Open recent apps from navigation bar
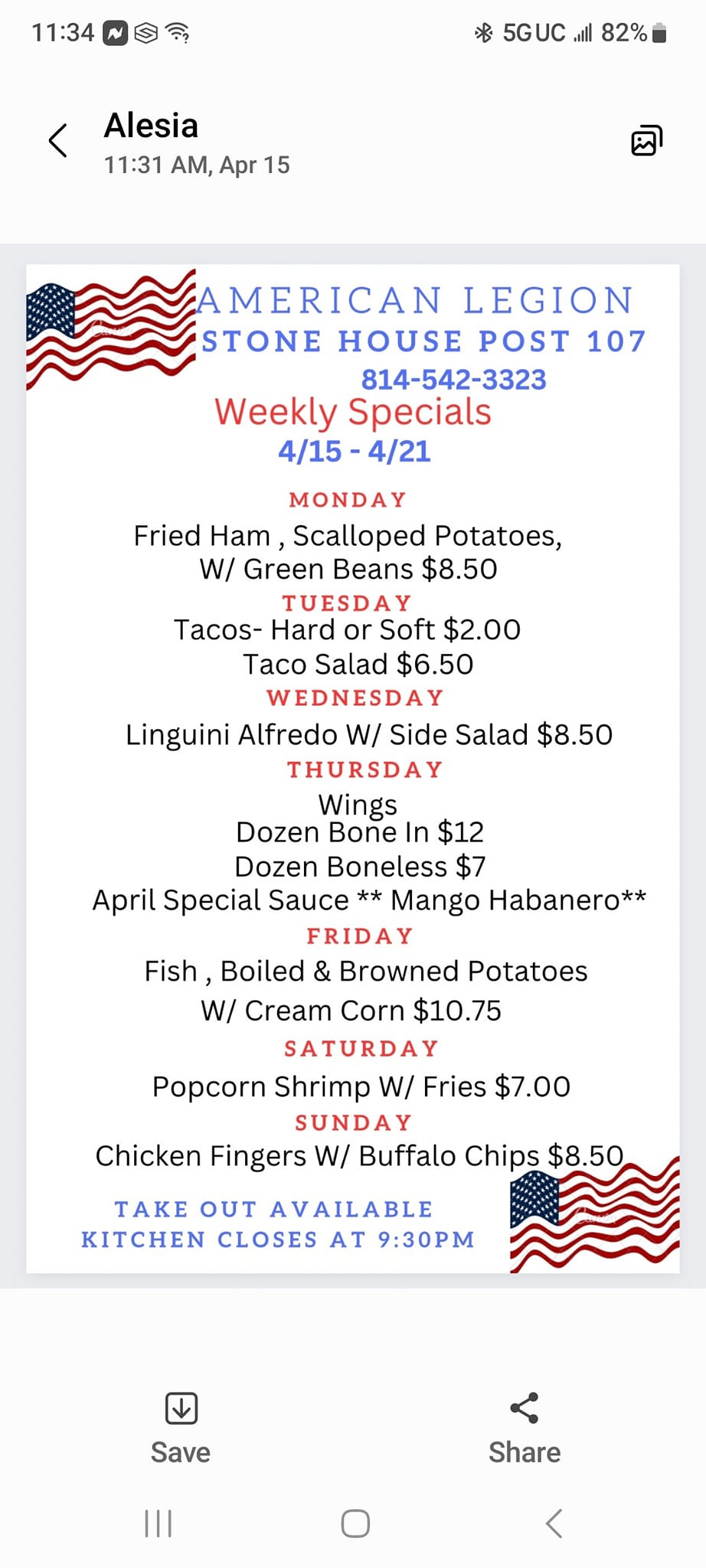This screenshot has height=1568, width=706. (x=159, y=1523)
